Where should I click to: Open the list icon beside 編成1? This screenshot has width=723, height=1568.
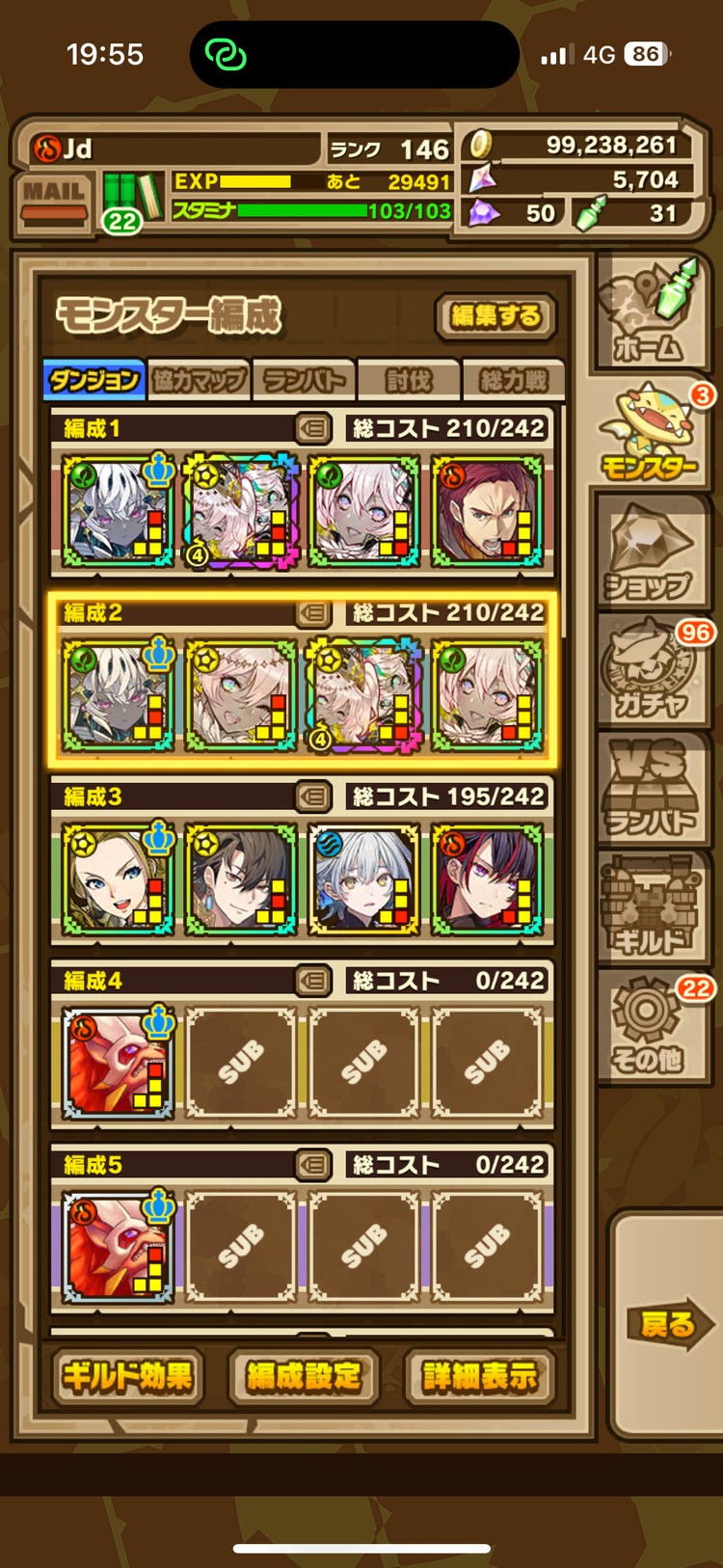tap(312, 428)
